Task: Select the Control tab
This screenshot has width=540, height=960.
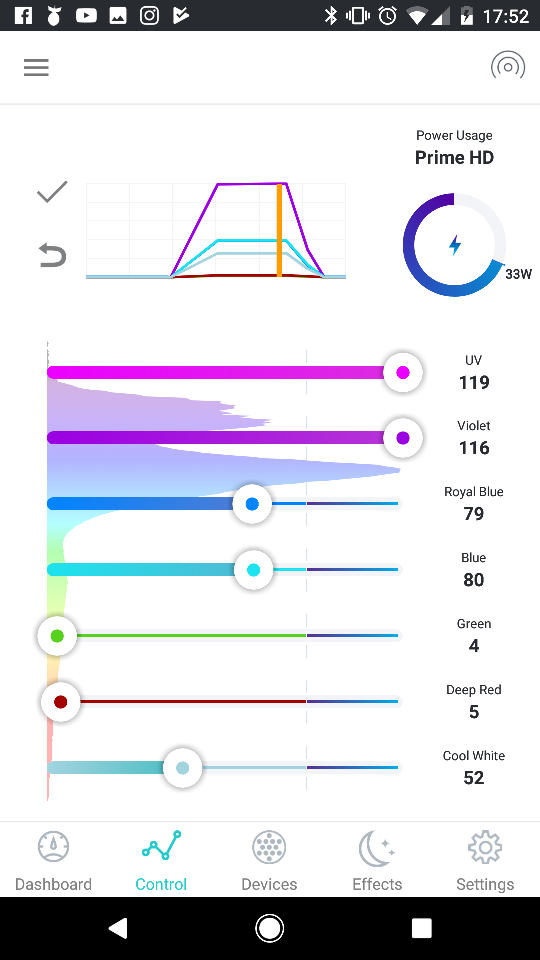Action: click(161, 860)
